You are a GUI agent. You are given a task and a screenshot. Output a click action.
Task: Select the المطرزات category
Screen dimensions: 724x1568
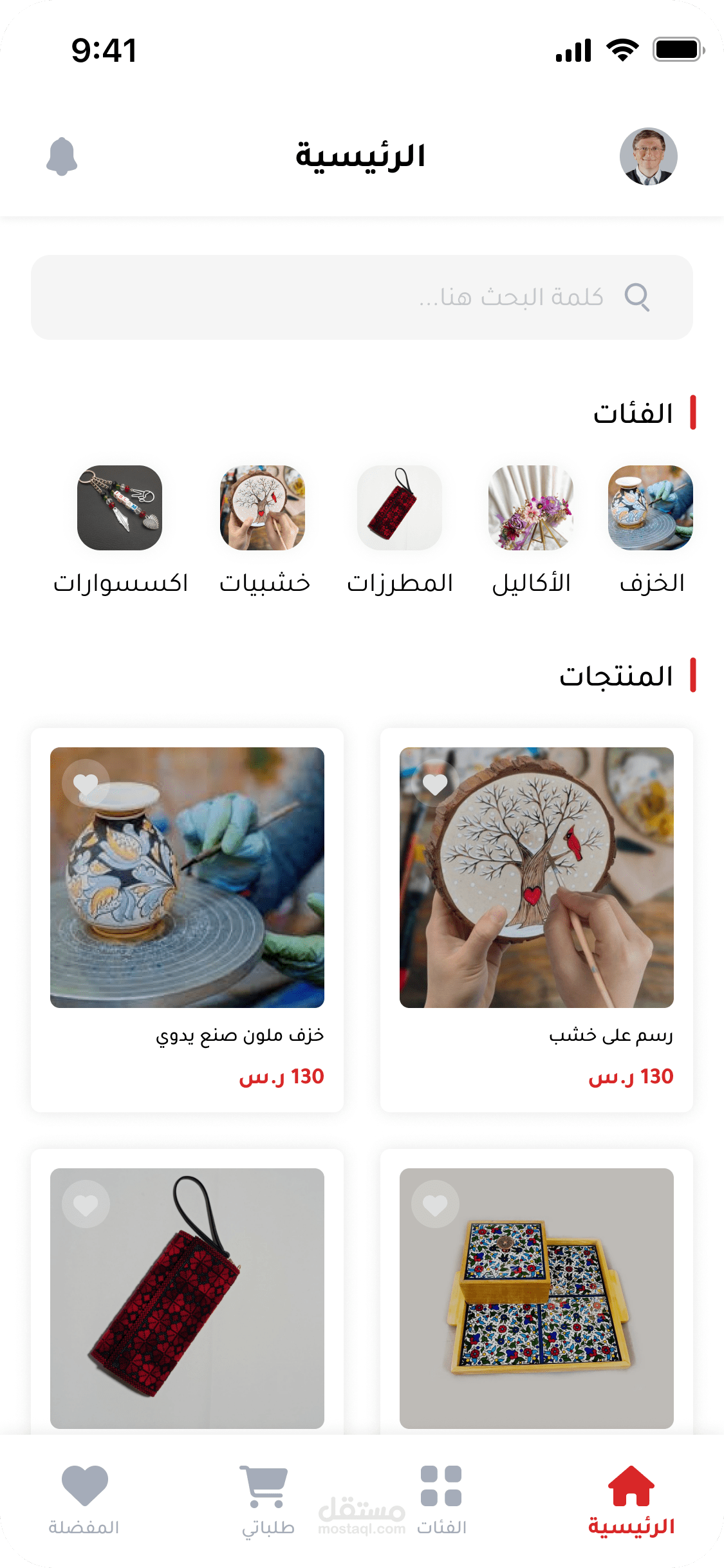pos(400,509)
